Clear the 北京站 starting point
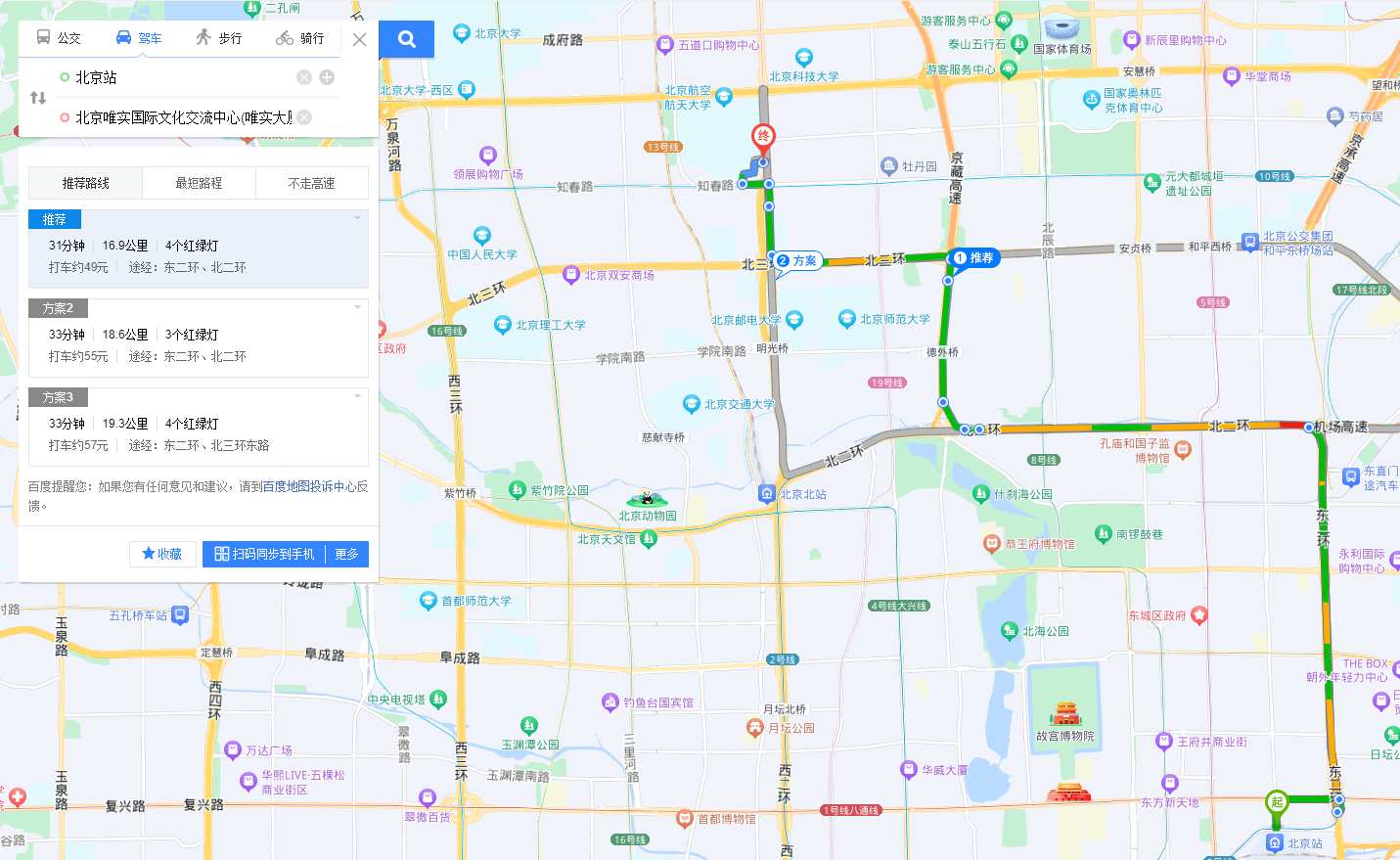Screen dimensions: 1400x860 (x=304, y=77)
